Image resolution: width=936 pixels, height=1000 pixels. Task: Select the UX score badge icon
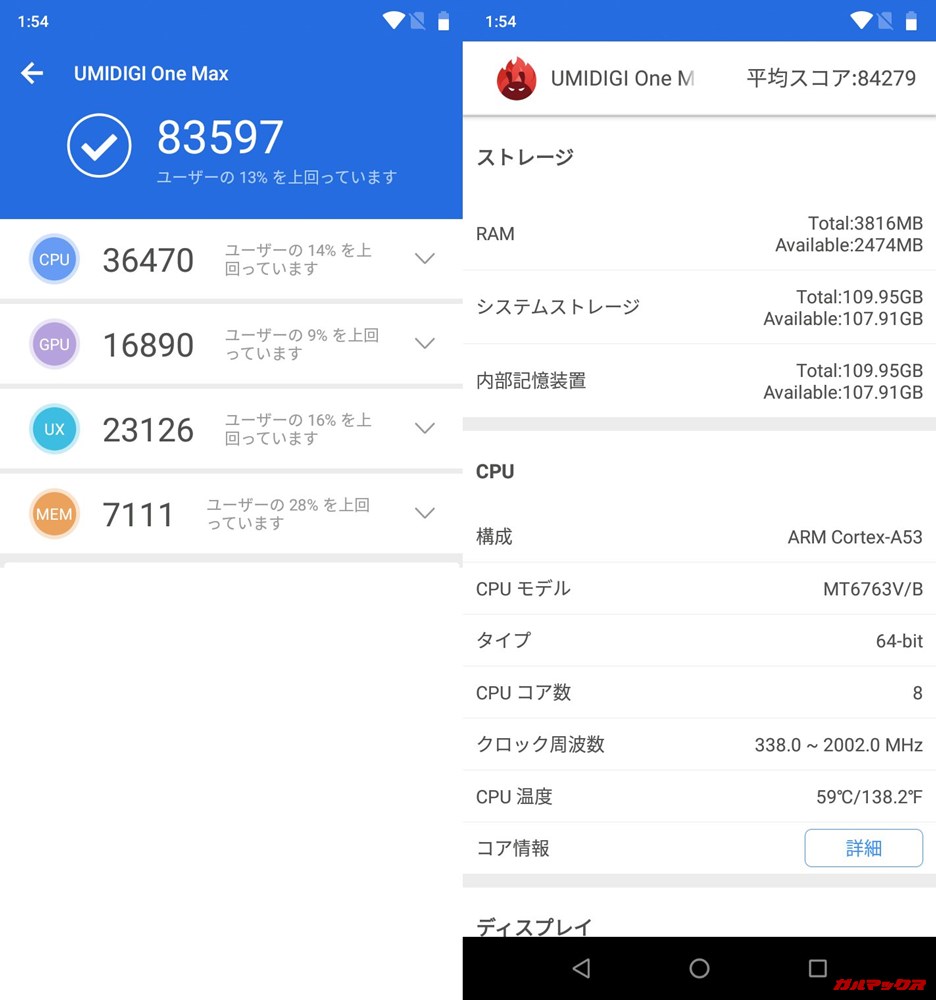[x=54, y=429]
